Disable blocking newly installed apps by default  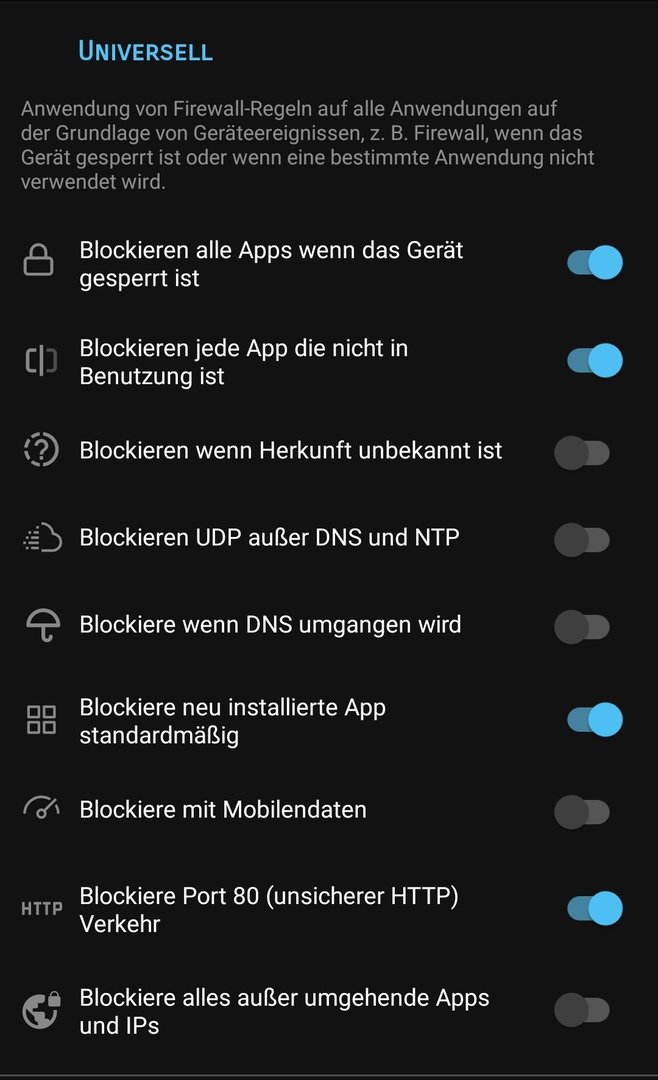(594, 720)
